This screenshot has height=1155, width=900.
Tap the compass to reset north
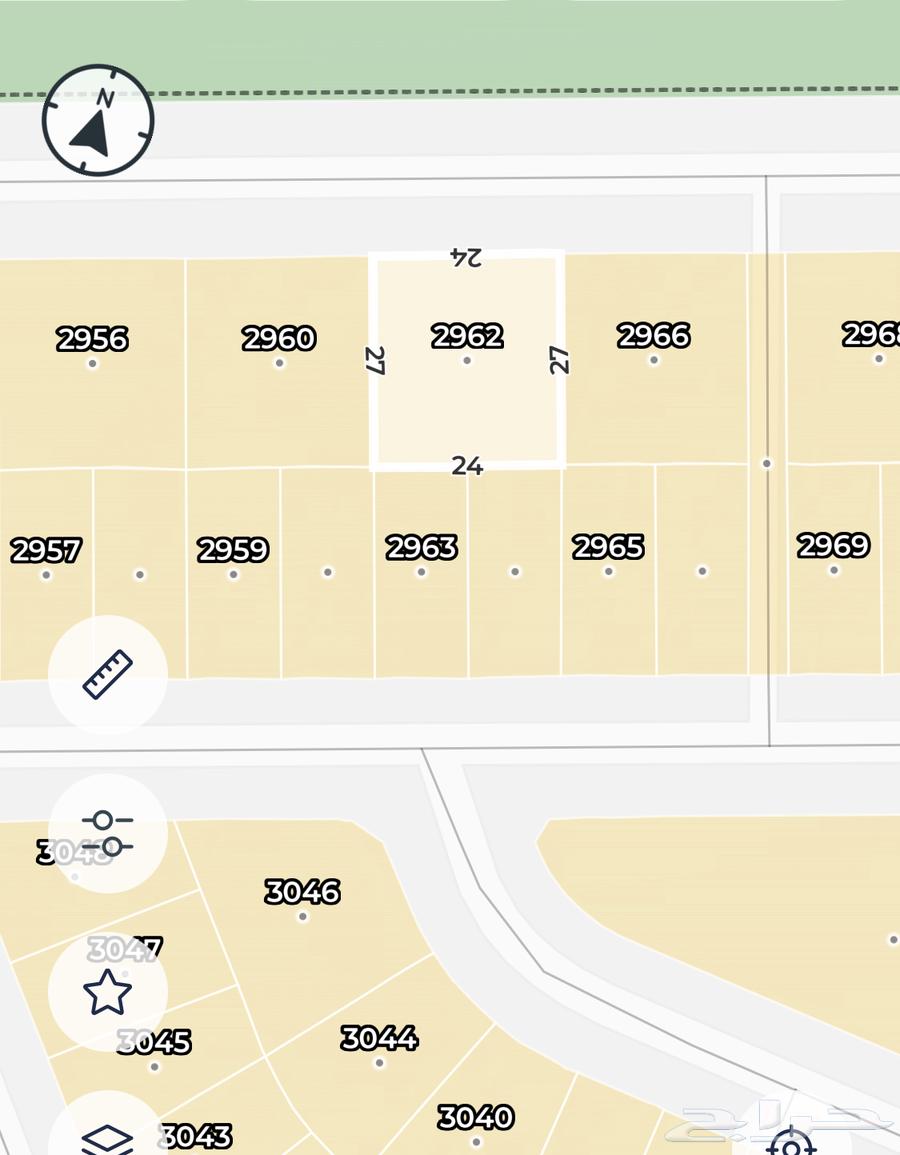point(97,120)
